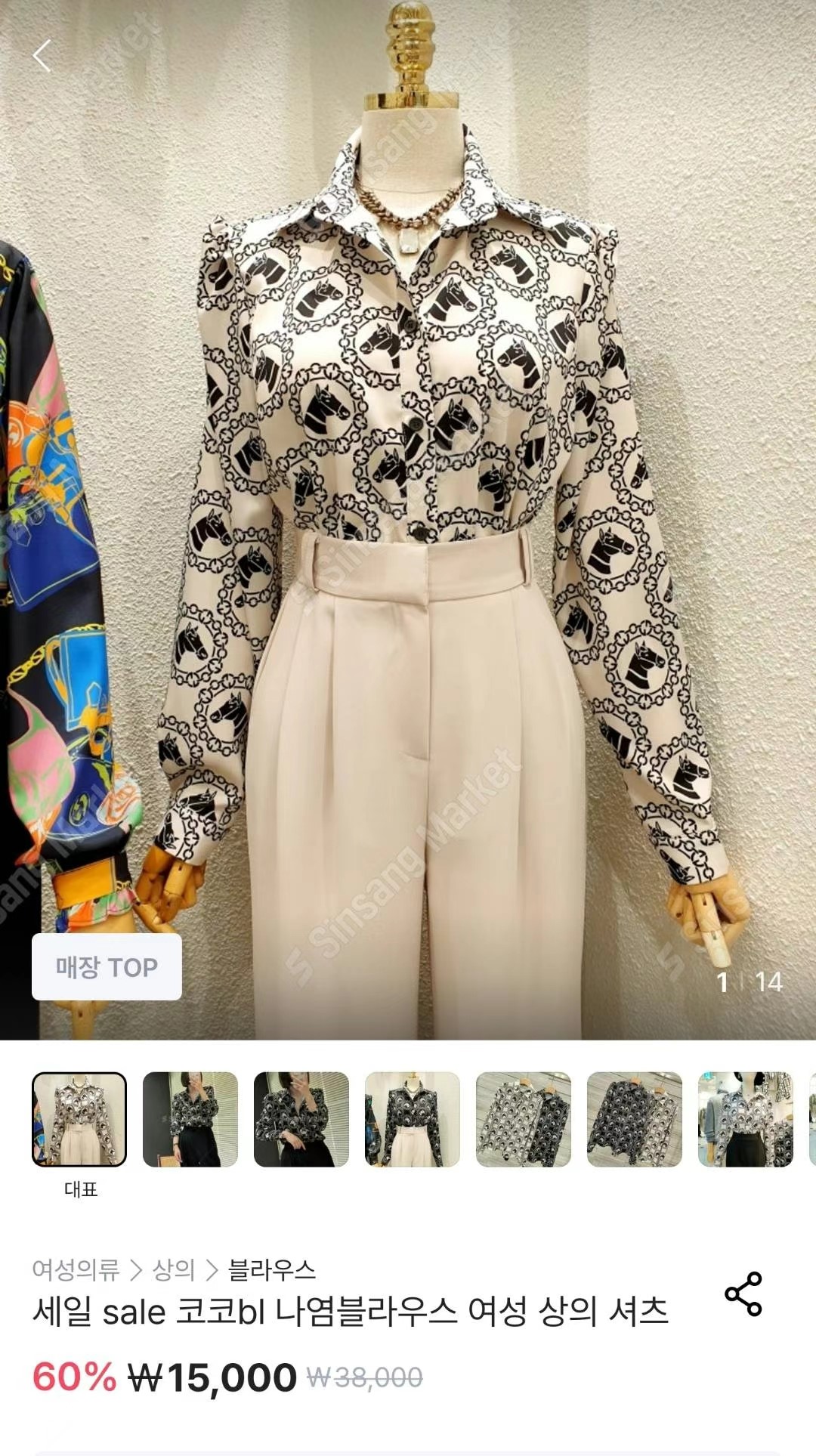Go back using the top-left arrow
Screen dimensions: 816x1456
42,56
